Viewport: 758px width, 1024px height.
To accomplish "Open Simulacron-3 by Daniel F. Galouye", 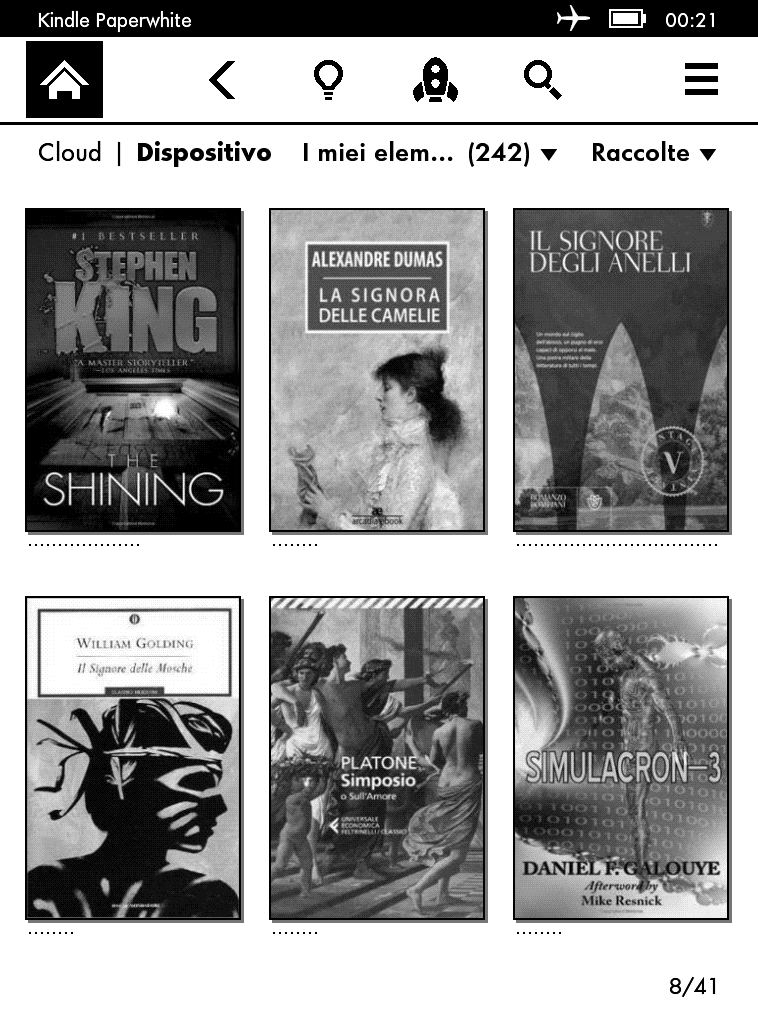I will (621, 758).
